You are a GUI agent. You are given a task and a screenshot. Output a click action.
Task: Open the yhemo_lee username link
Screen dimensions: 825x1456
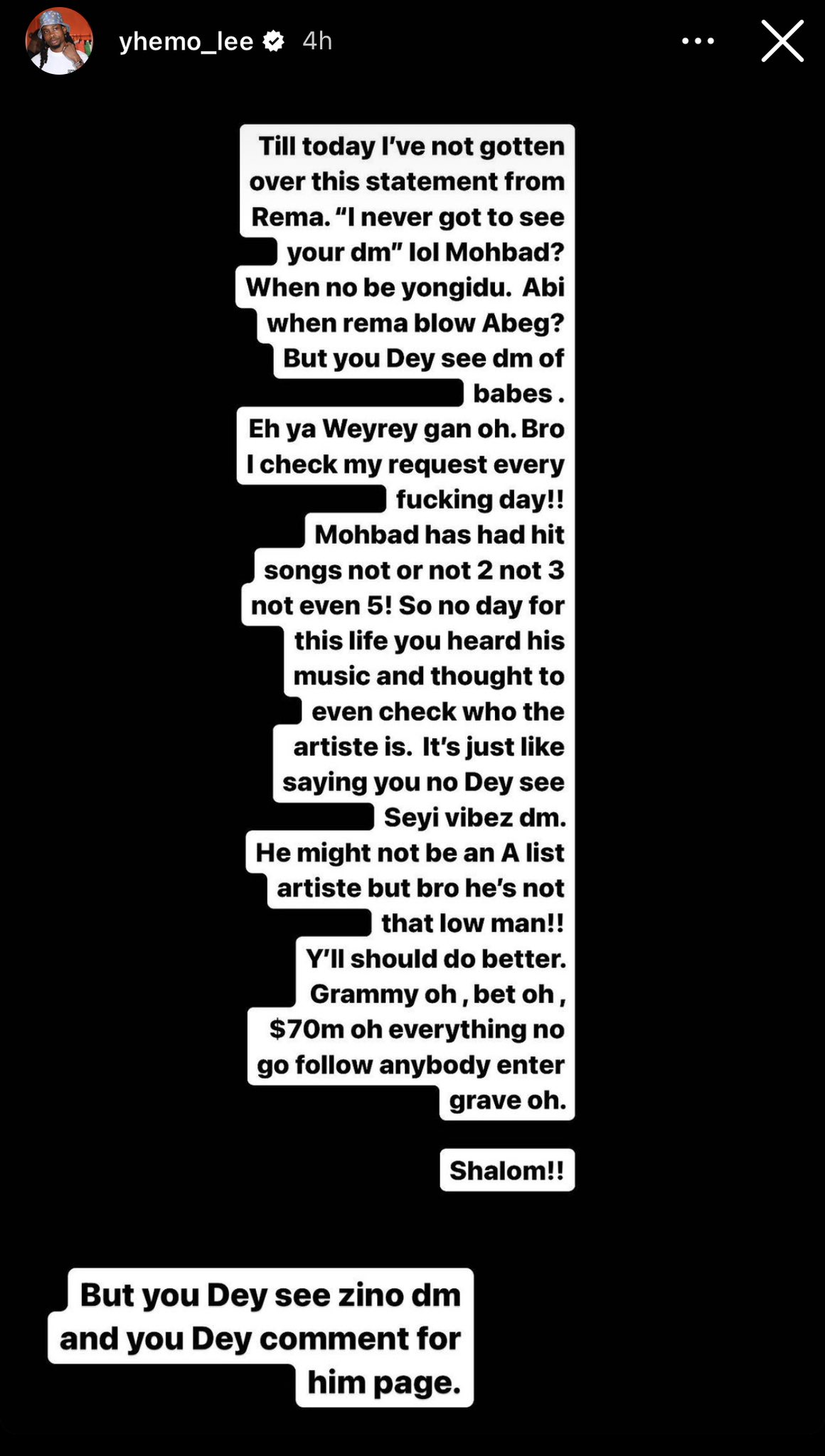click(x=186, y=41)
